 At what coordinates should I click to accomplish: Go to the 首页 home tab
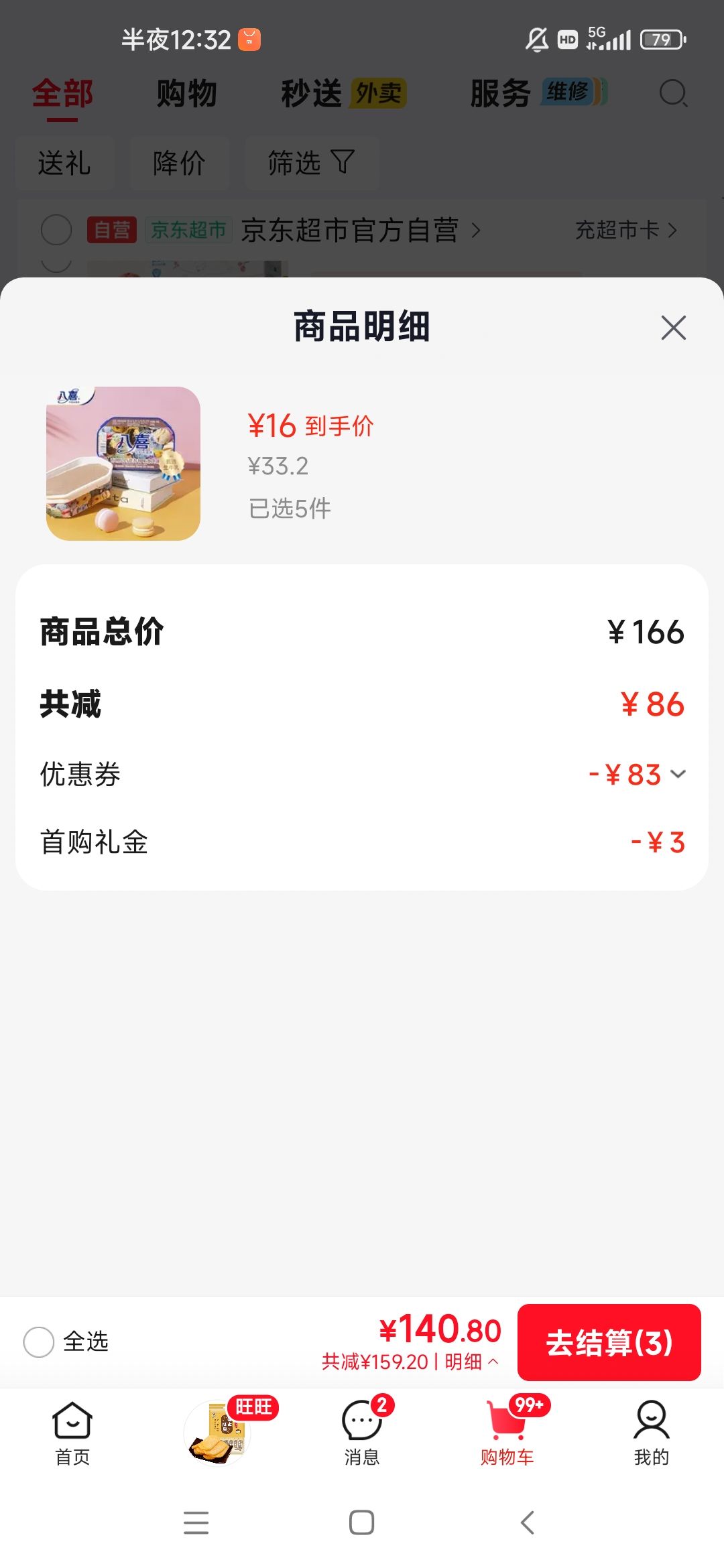72,1433
